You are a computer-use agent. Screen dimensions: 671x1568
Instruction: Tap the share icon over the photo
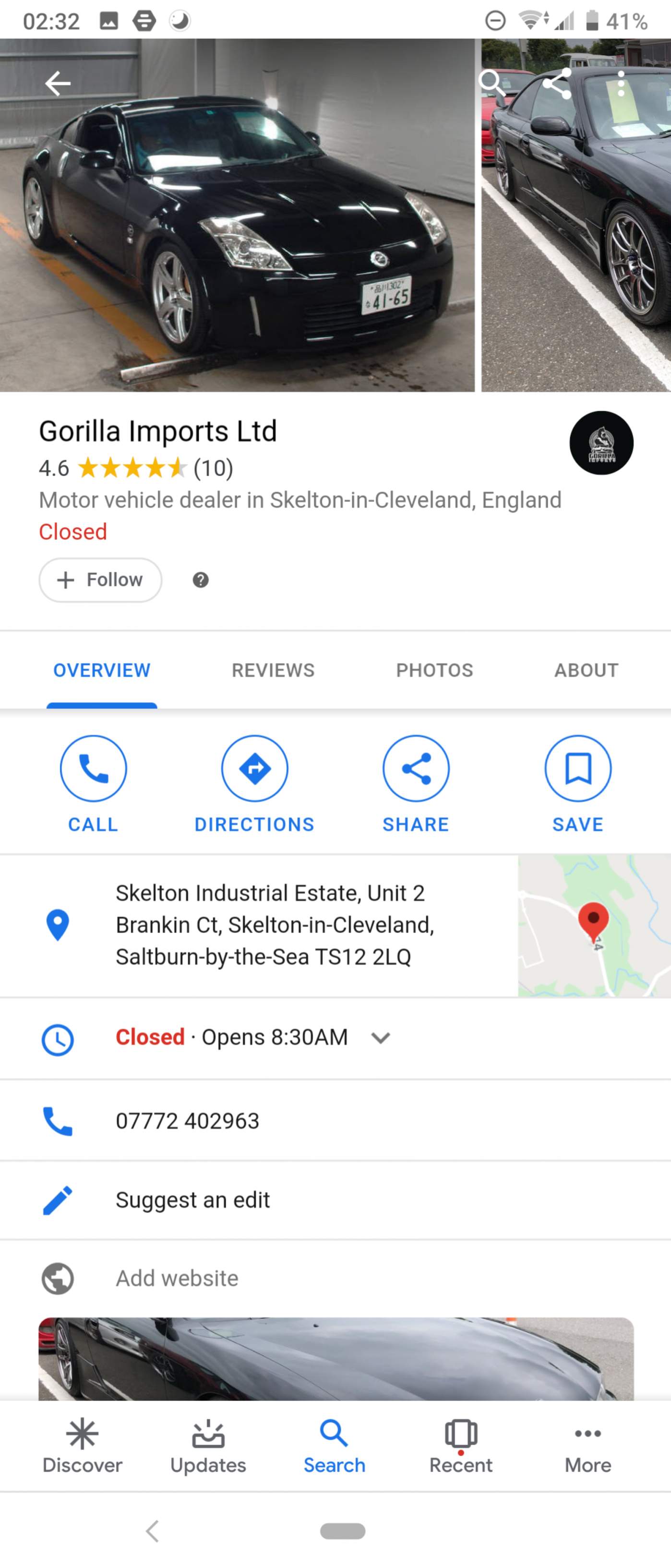point(557,84)
